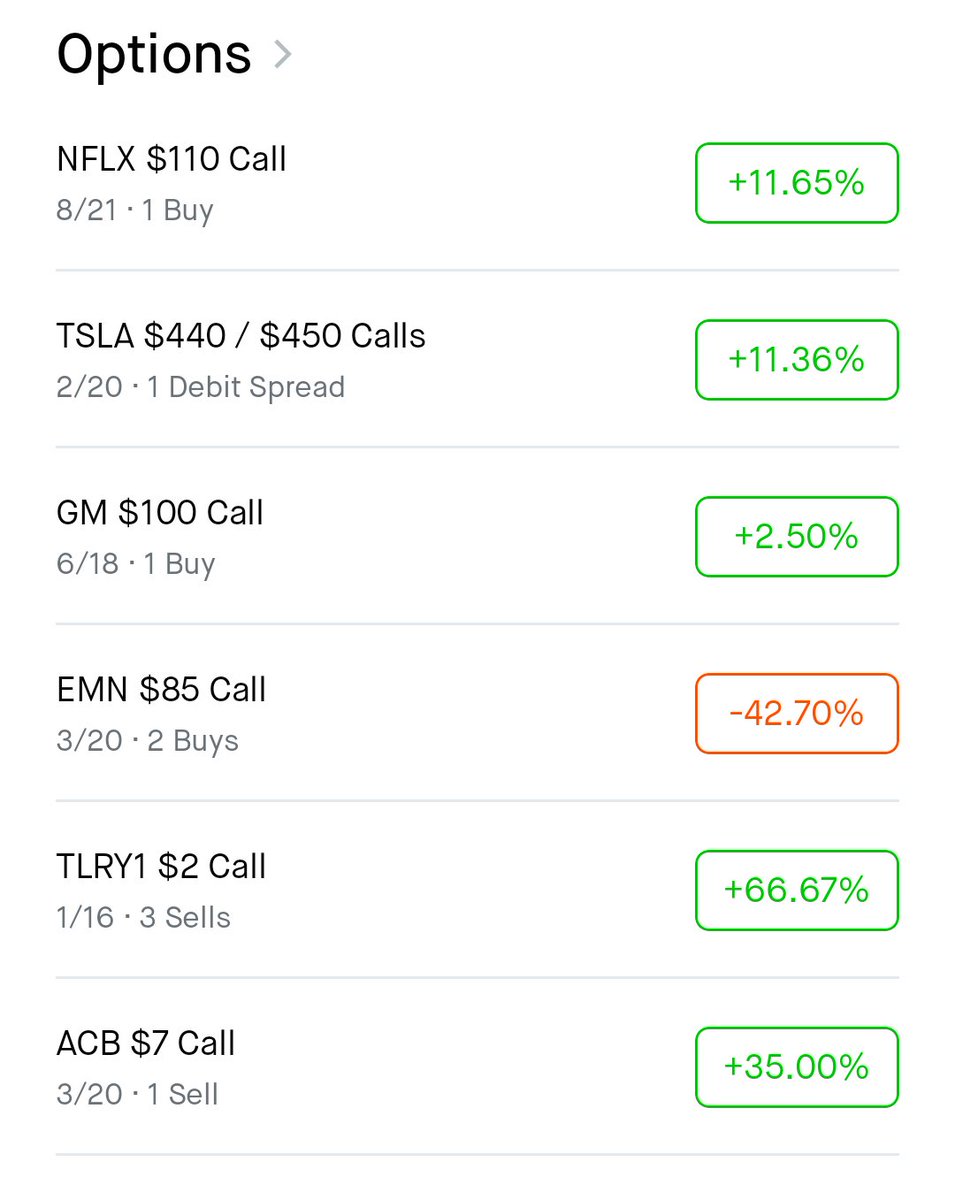This screenshot has width=955, height=1200.
Task: Toggle the +2.50% value display
Action: [797, 537]
